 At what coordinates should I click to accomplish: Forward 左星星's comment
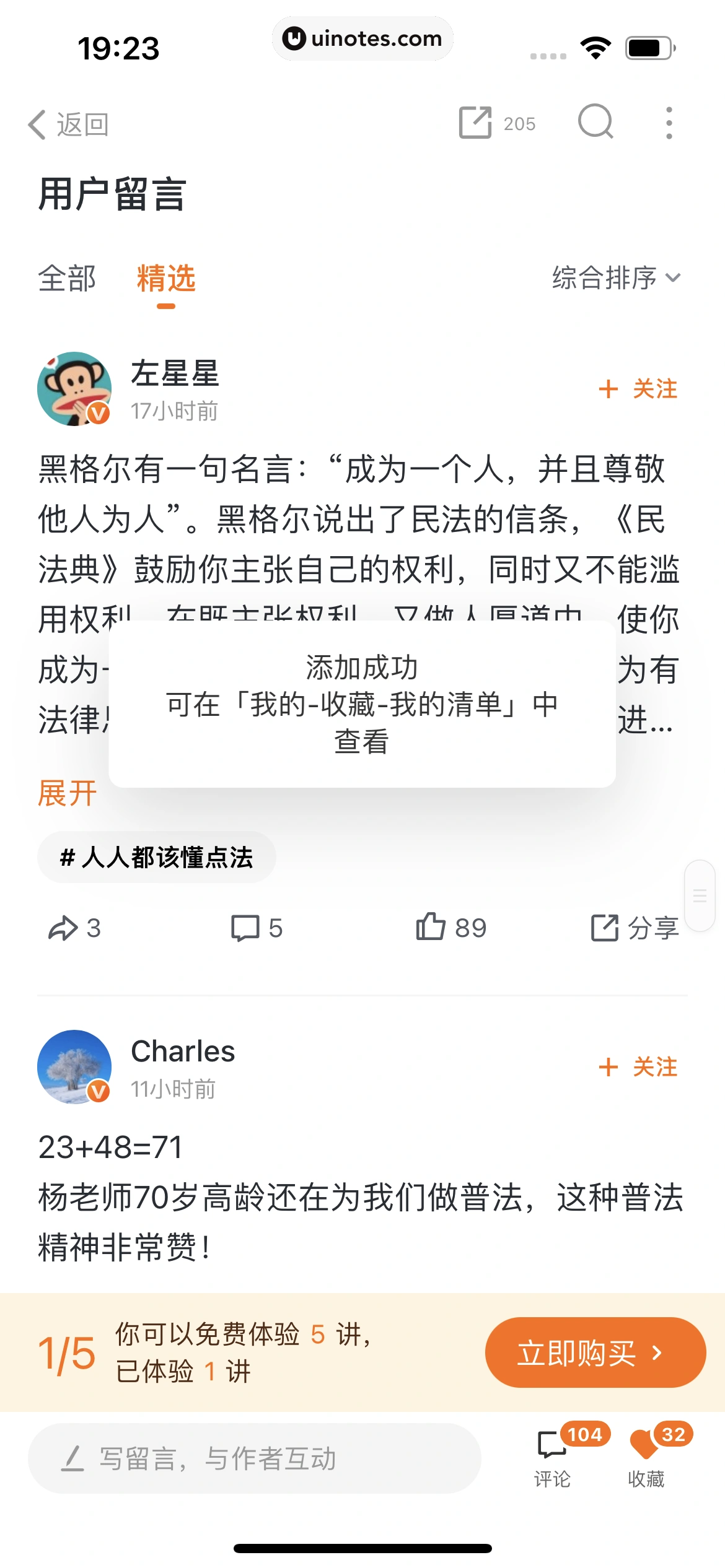(x=74, y=928)
